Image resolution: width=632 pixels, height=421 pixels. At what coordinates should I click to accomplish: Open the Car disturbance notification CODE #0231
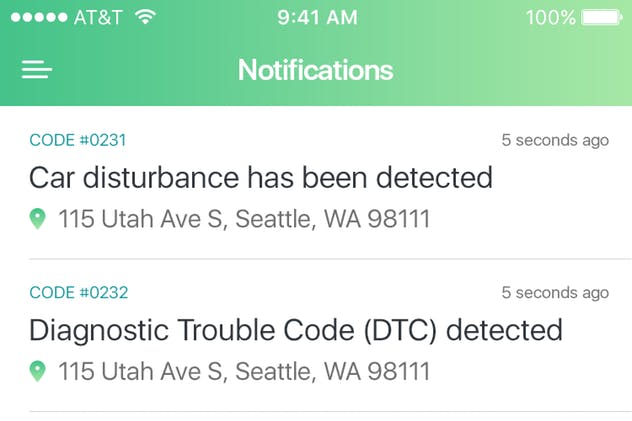pos(261,179)
